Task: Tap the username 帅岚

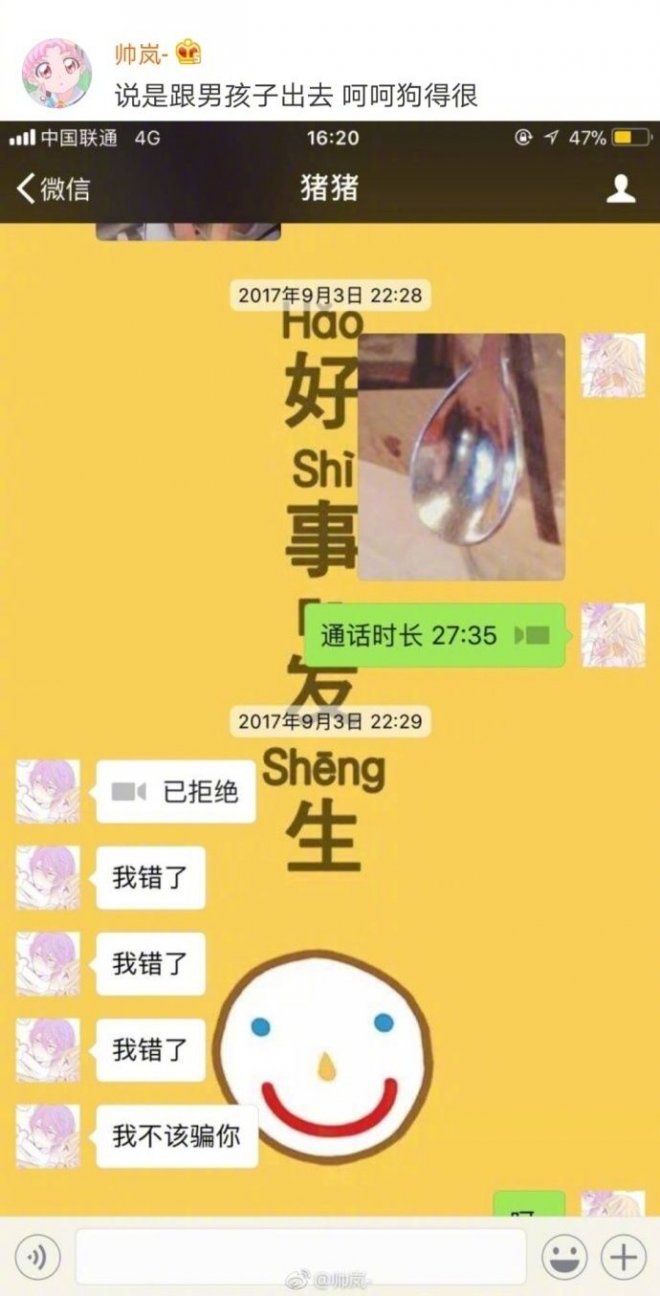Action: click(x=137, y=52)
